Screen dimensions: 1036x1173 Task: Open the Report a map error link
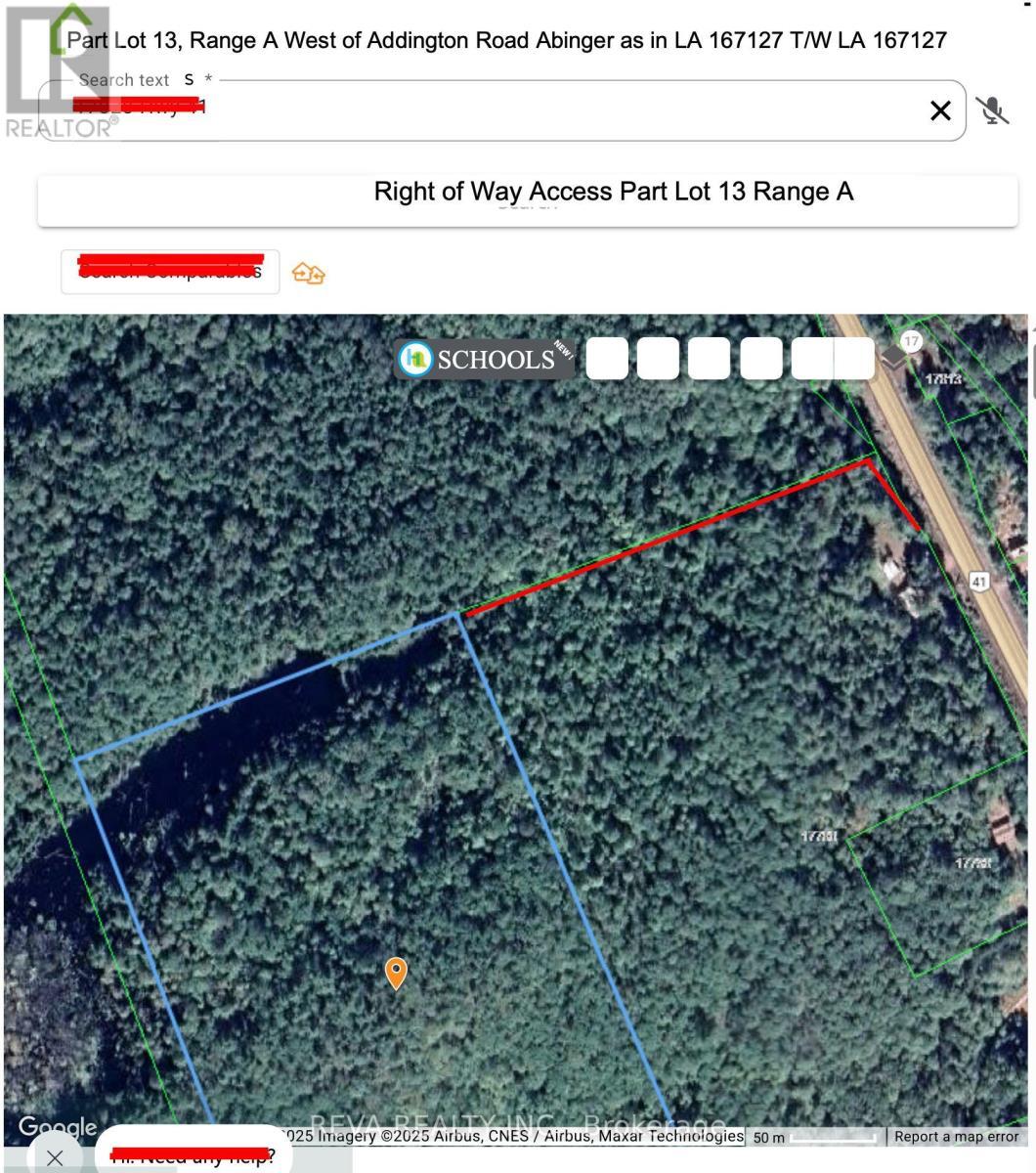[956, 1136]
